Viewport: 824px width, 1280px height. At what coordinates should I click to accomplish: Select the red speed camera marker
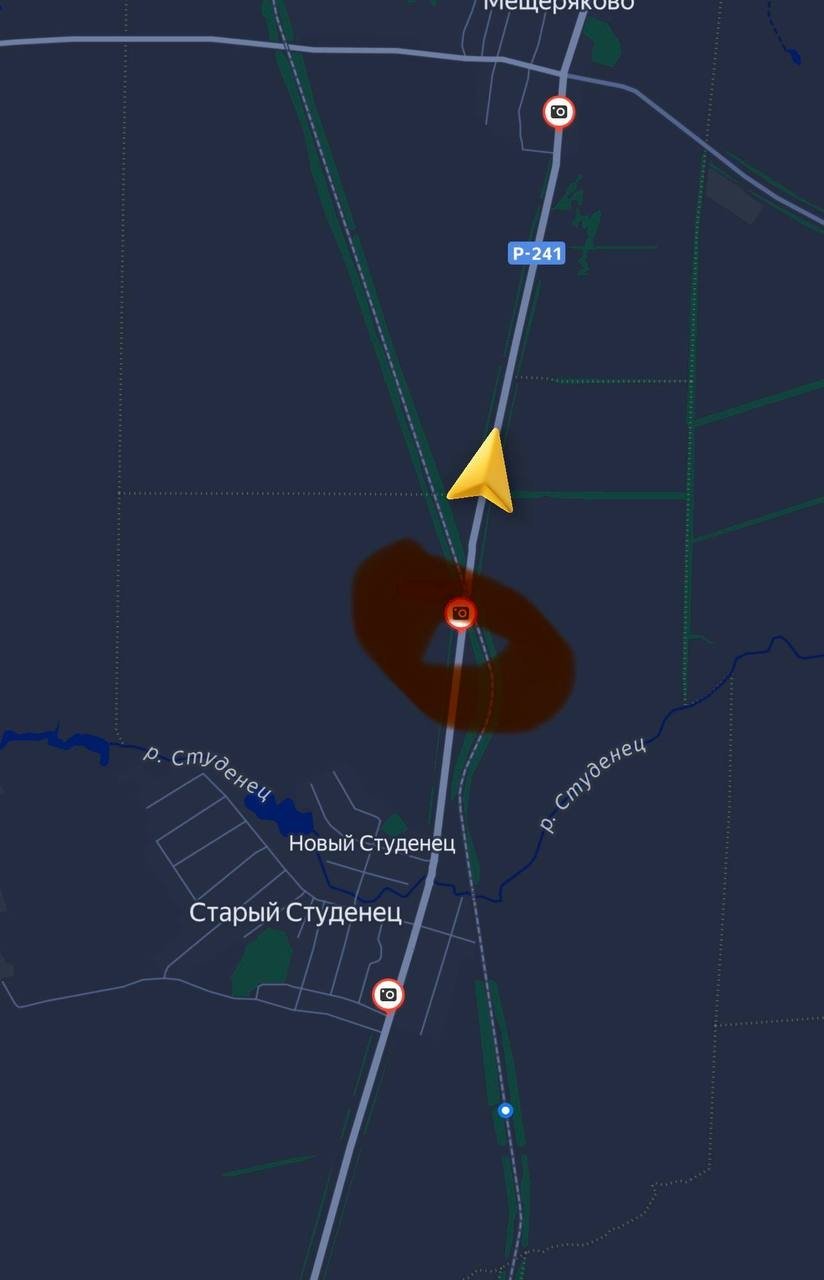(460, 613)
